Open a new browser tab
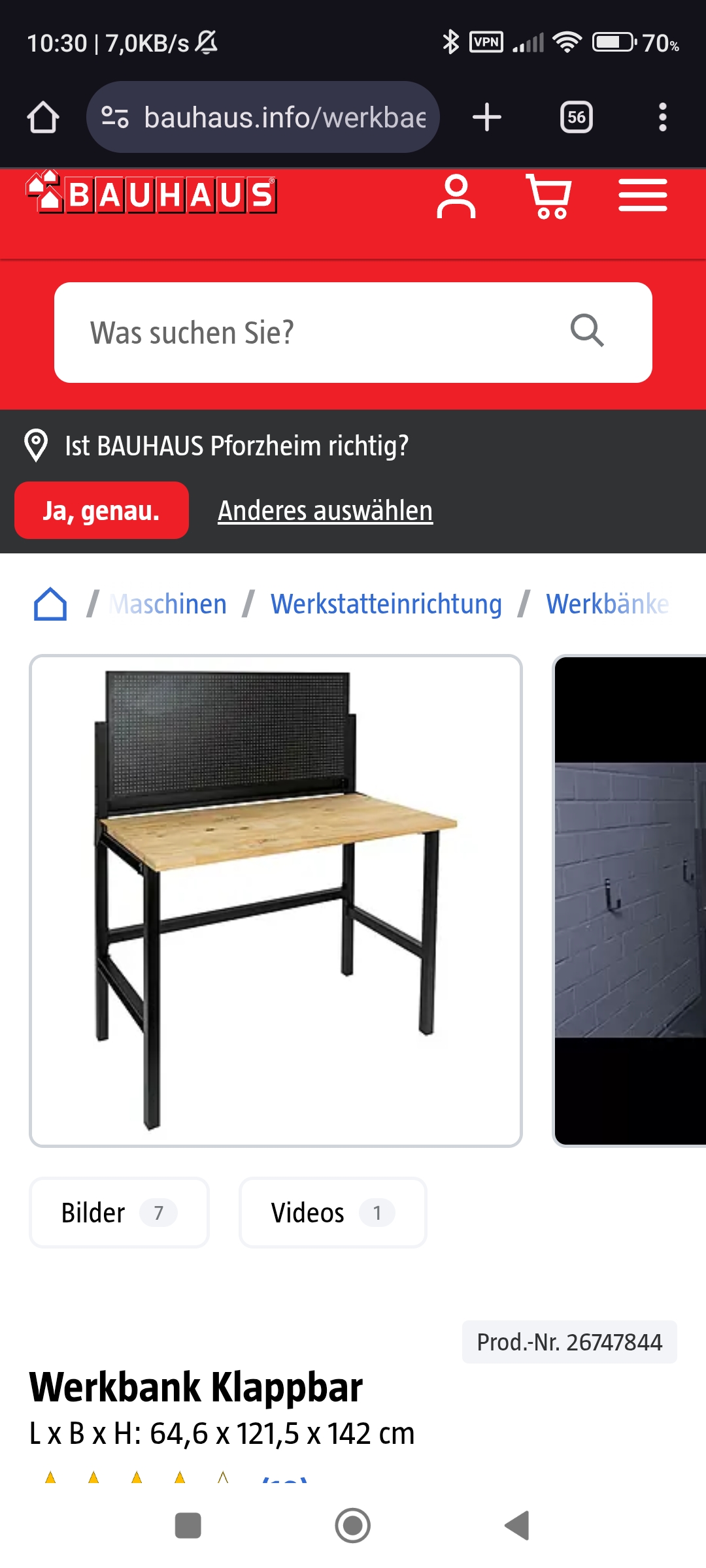 tap(486, 118)
